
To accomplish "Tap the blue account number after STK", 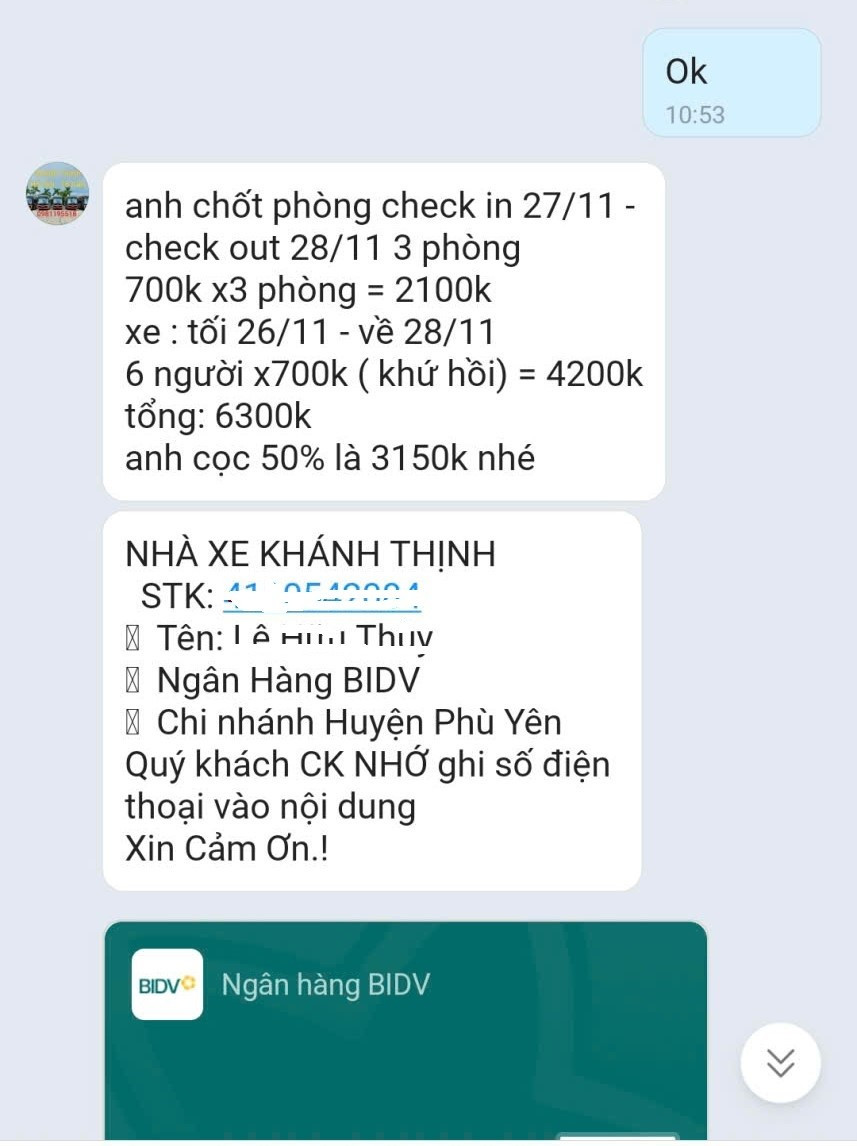I will (x=321, y=596).
